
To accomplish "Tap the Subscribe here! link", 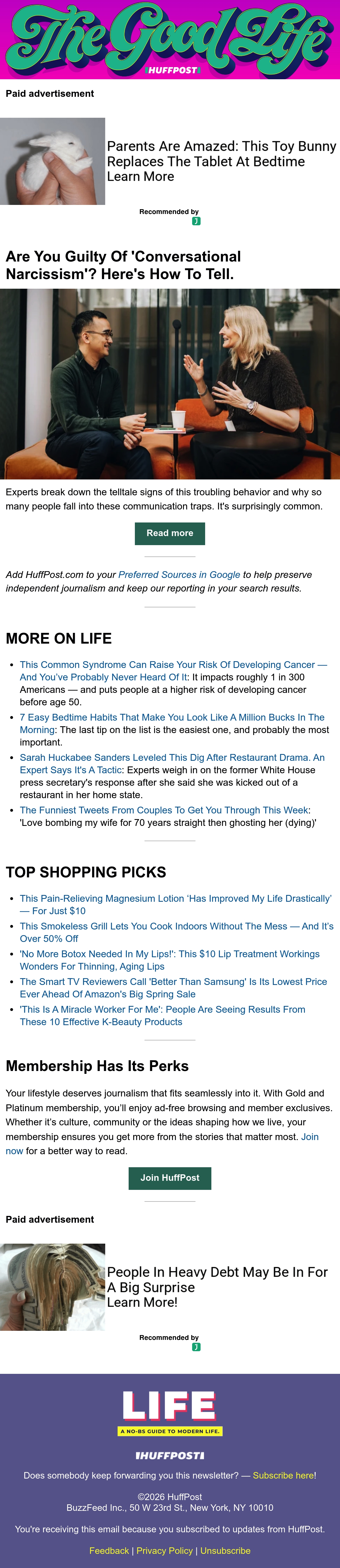I will tap(284, 1475).
